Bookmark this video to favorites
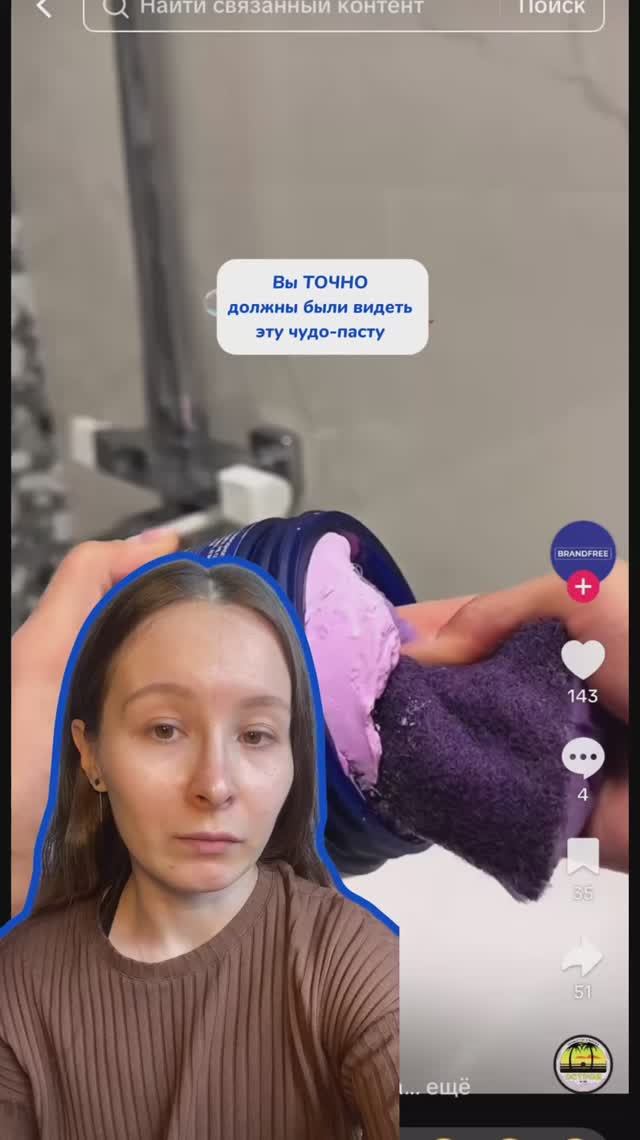Screen dimensions: 640x1140 pos(583,857)
